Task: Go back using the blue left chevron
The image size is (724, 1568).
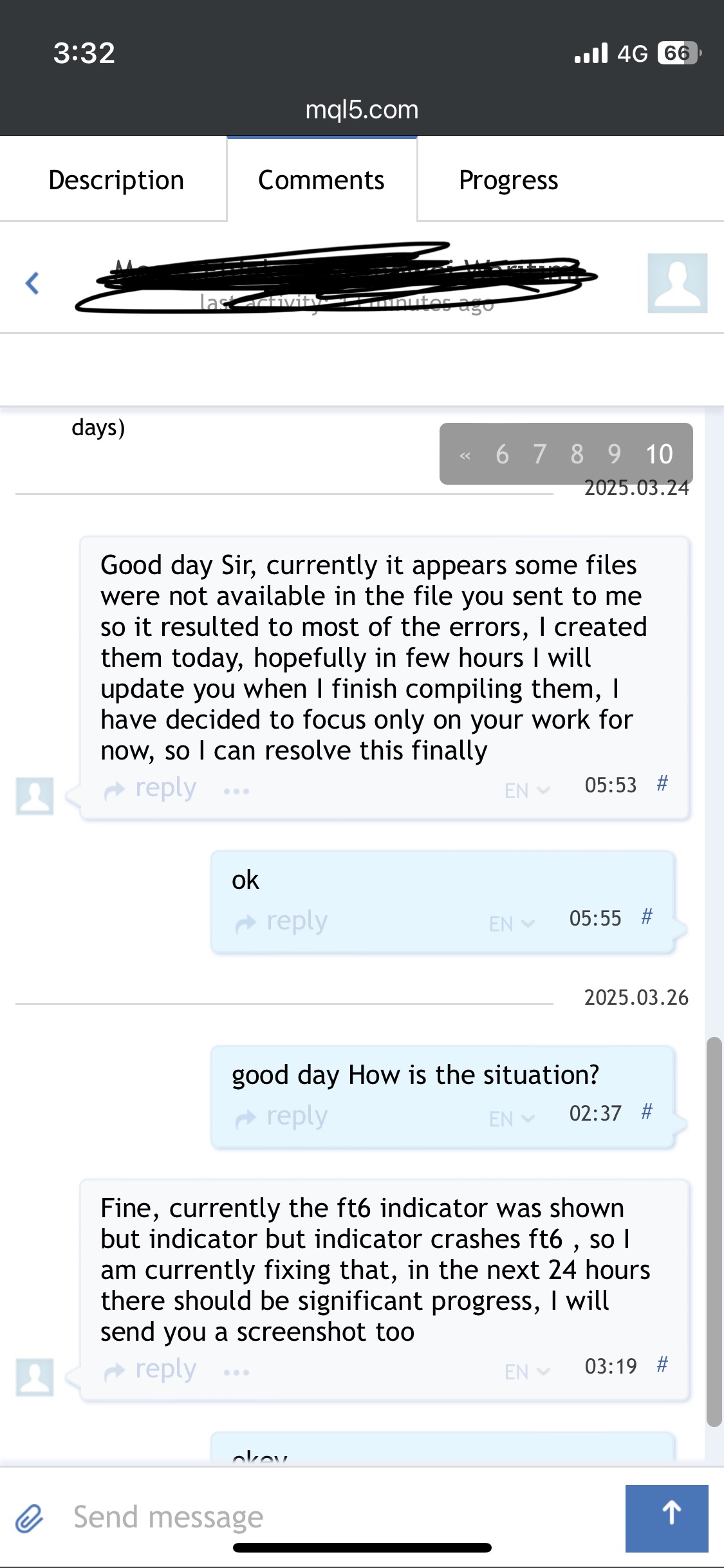Action: pyautogui.click(x=32, y=283)
